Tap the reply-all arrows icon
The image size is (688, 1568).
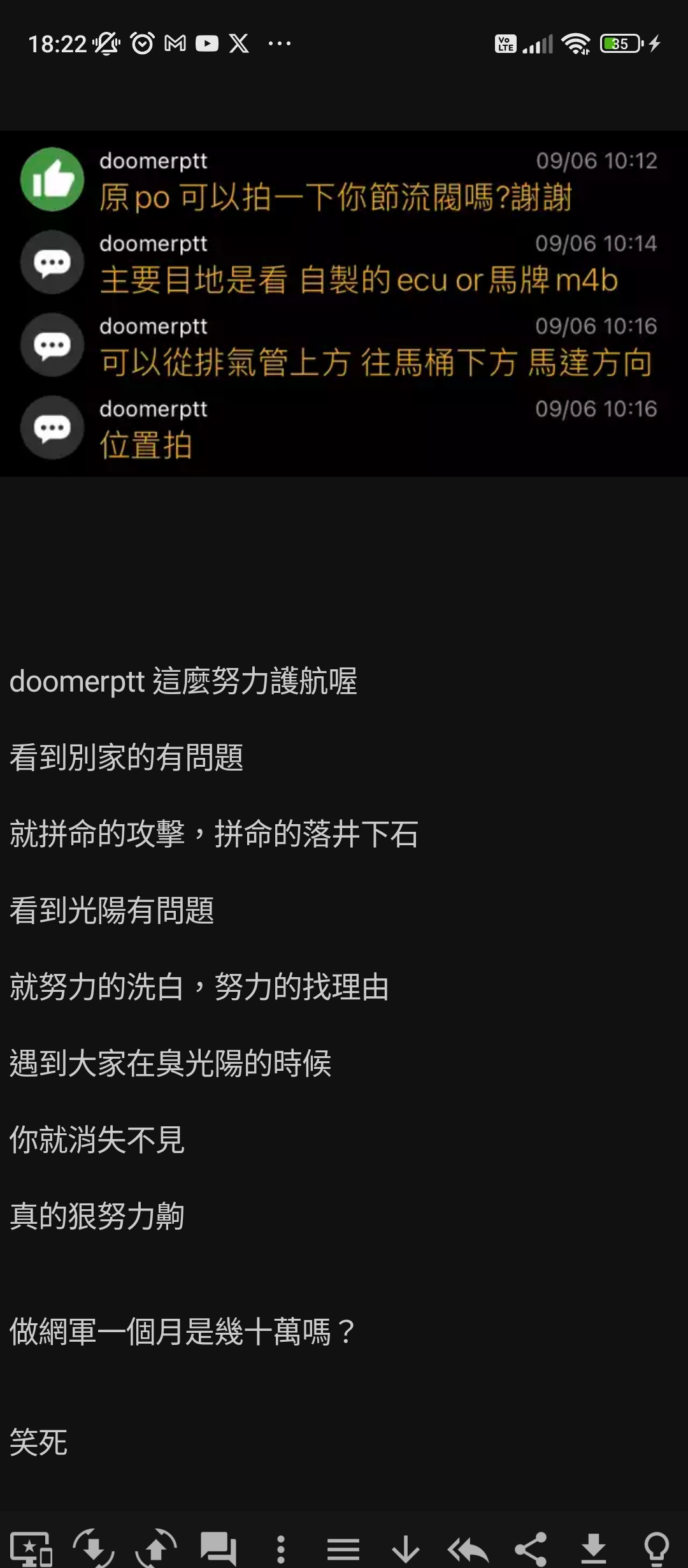(468, 1548)
